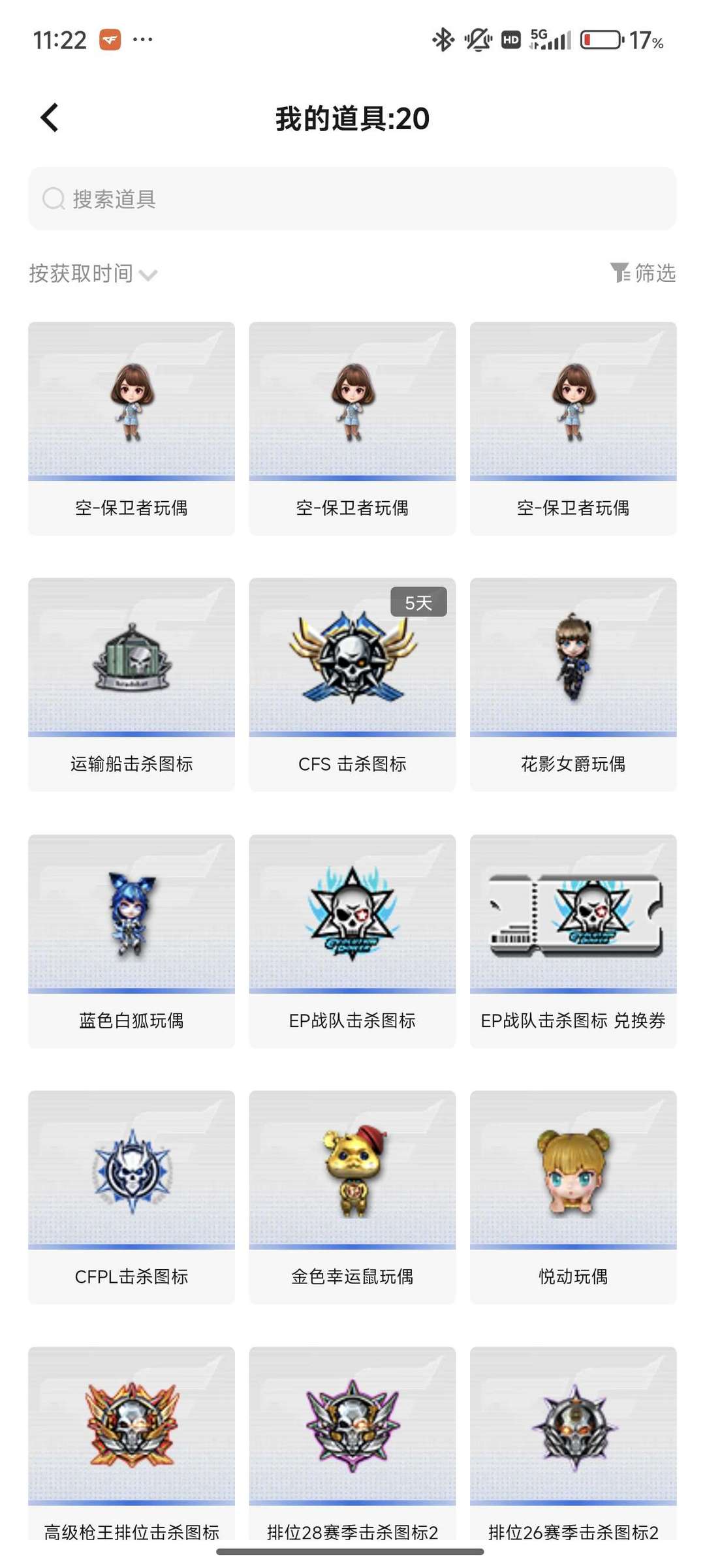View the 花影女爵玩偶 item
The height and width of the screenshot is (1568, 705).
[573, 684]
